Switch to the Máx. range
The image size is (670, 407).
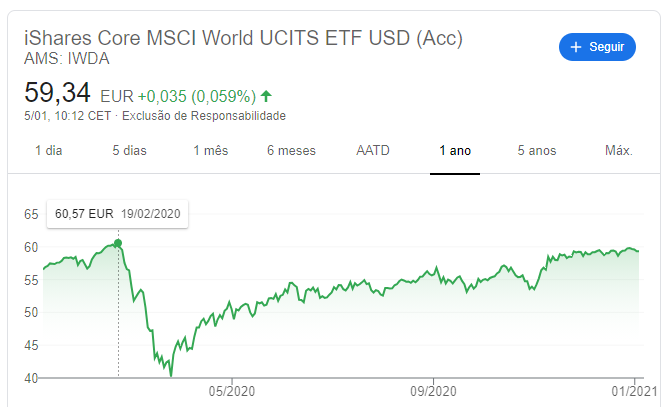point(619,151)
